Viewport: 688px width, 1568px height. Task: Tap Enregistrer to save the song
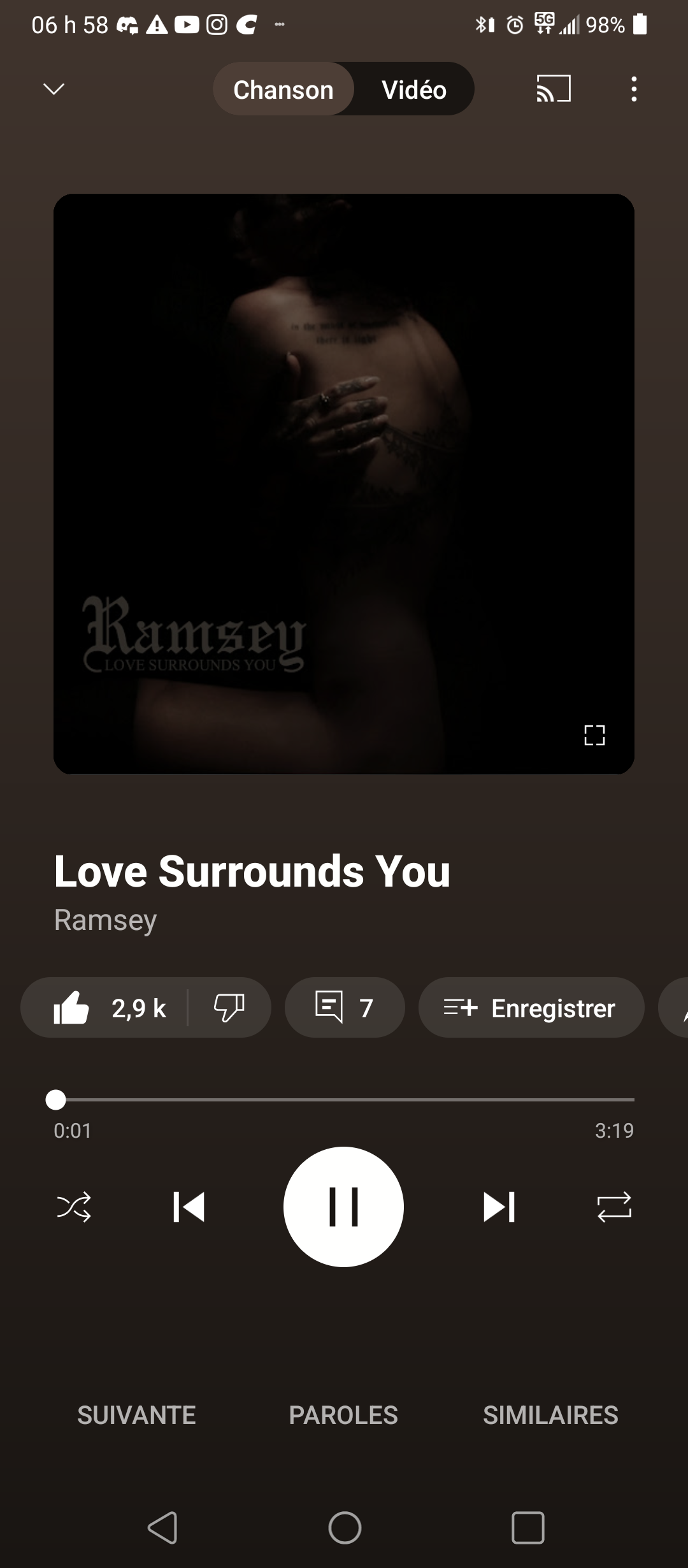click(531, 1008)
